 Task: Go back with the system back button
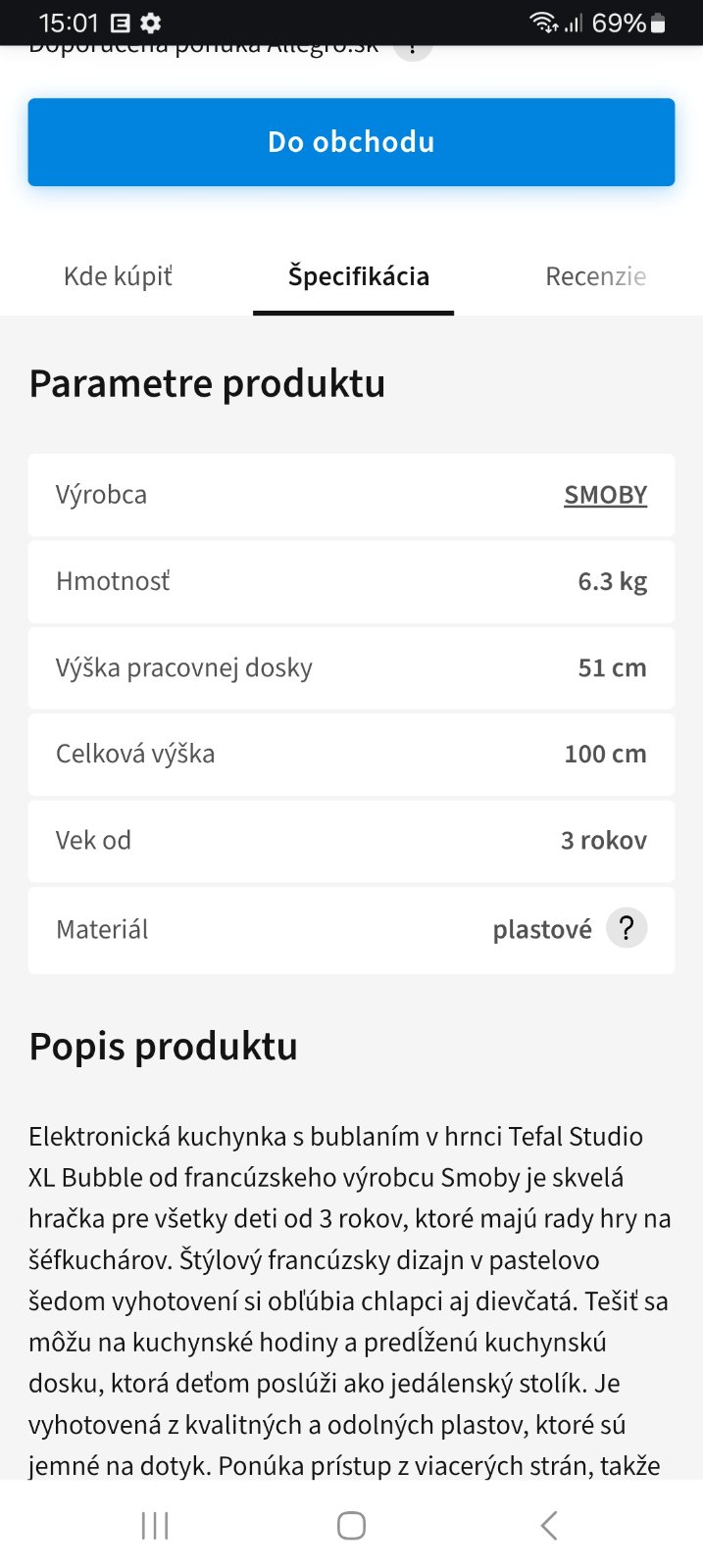coord(549,1525)
